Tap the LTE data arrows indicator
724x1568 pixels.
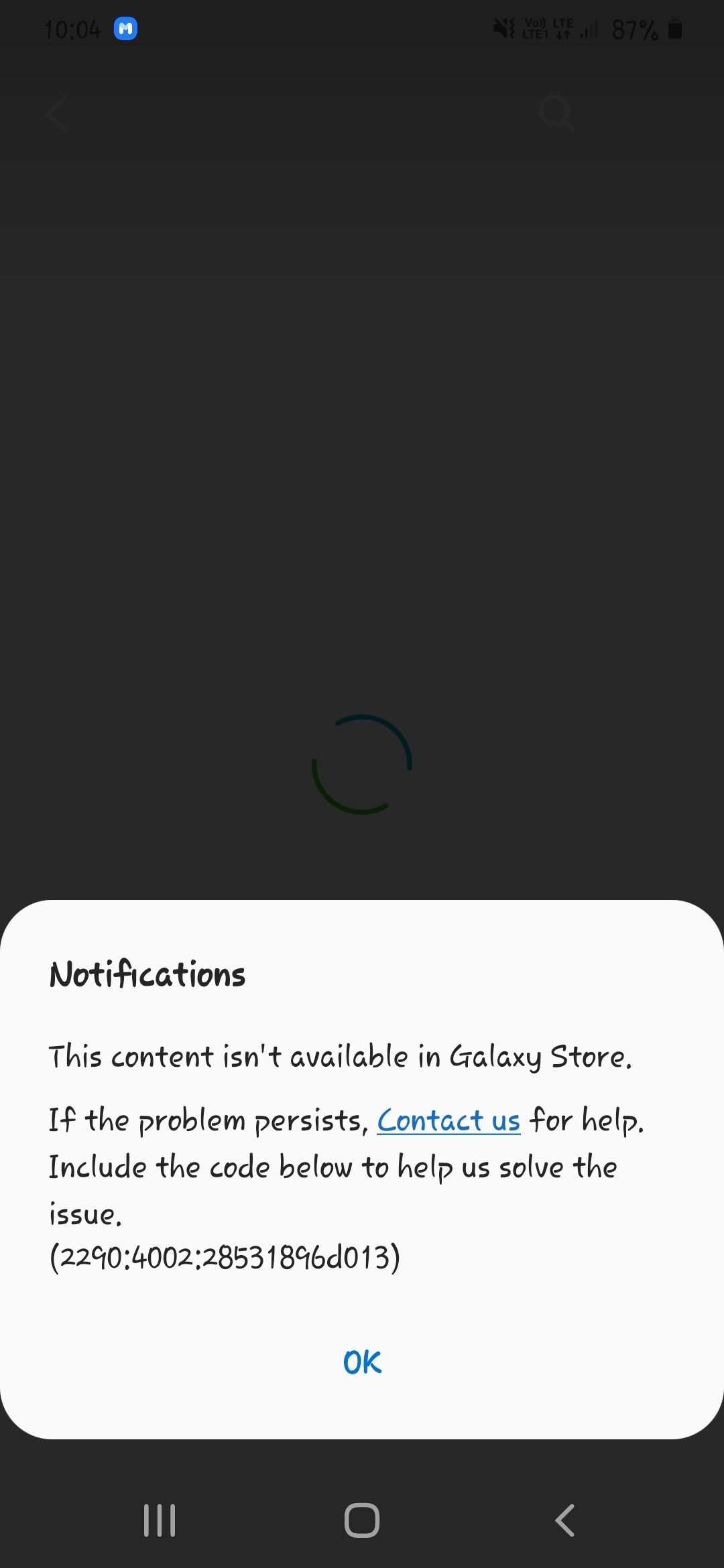[x=562, y=31]
